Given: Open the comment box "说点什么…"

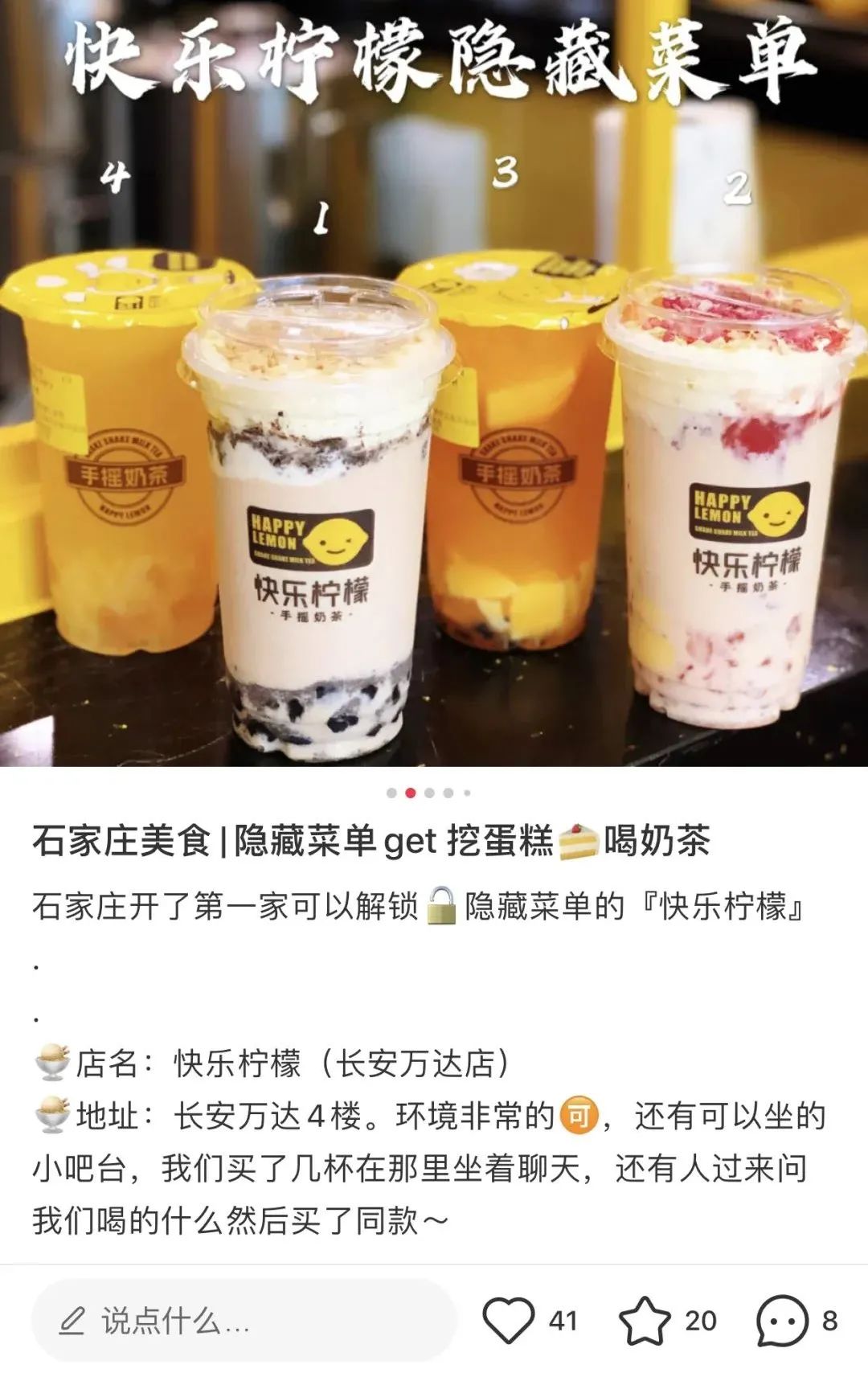Looking at the screenshot, I should click(x=241, y=1321).
